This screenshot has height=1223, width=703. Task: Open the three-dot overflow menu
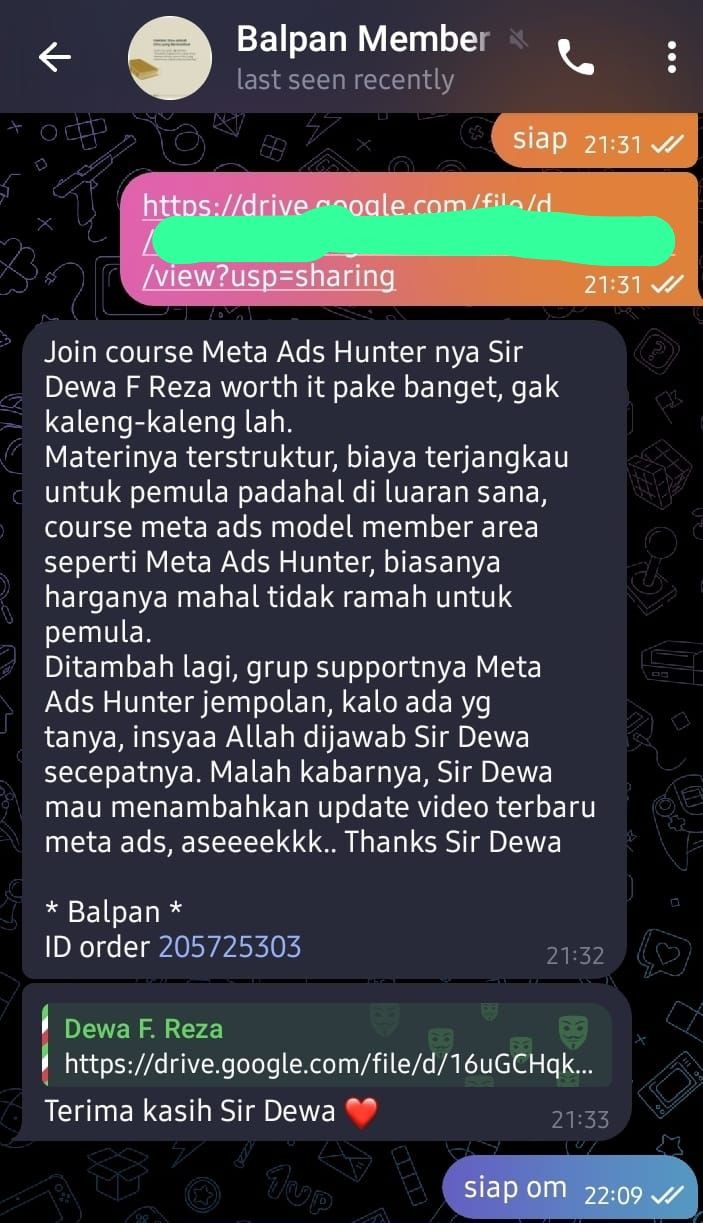pos(671,58)
